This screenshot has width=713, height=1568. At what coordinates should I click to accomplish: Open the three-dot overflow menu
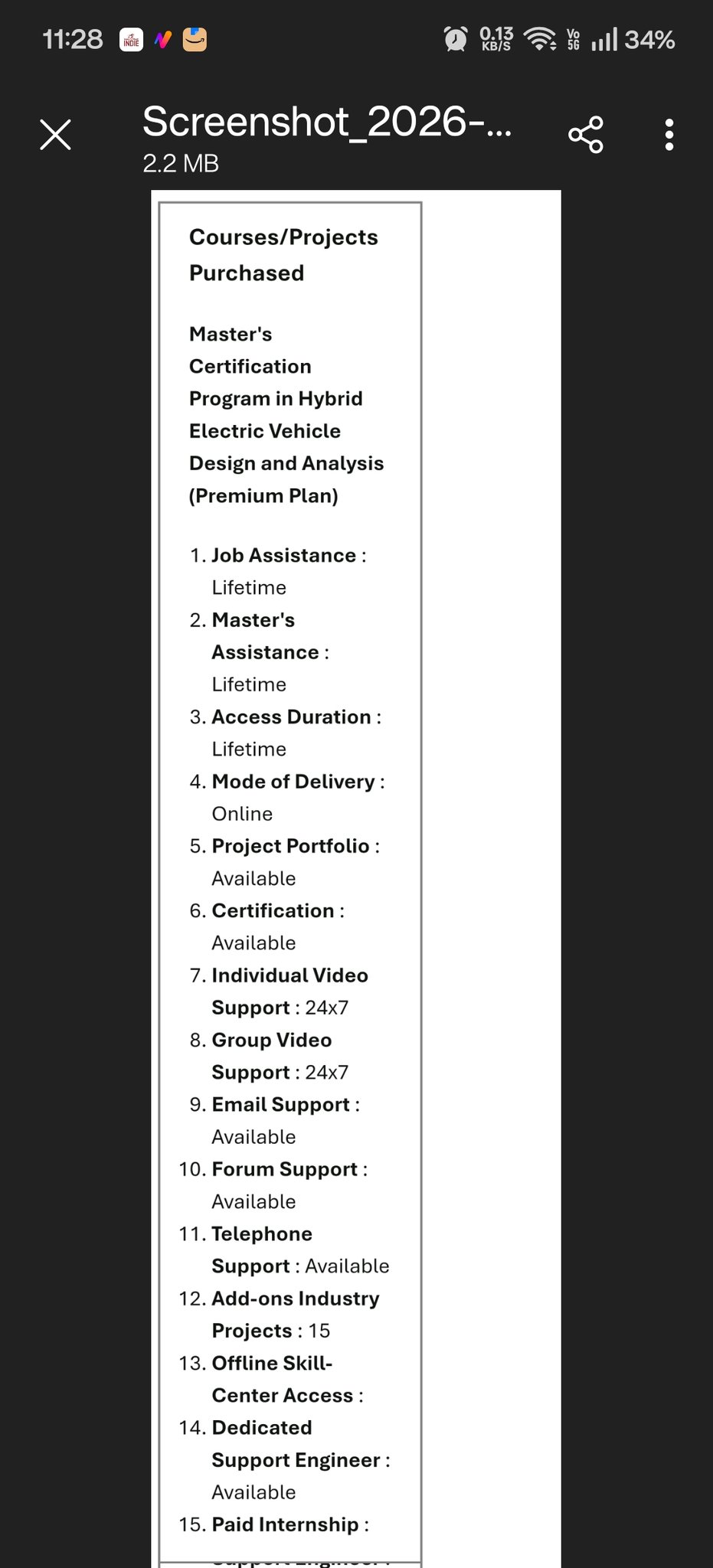click(x=669, y=135)
